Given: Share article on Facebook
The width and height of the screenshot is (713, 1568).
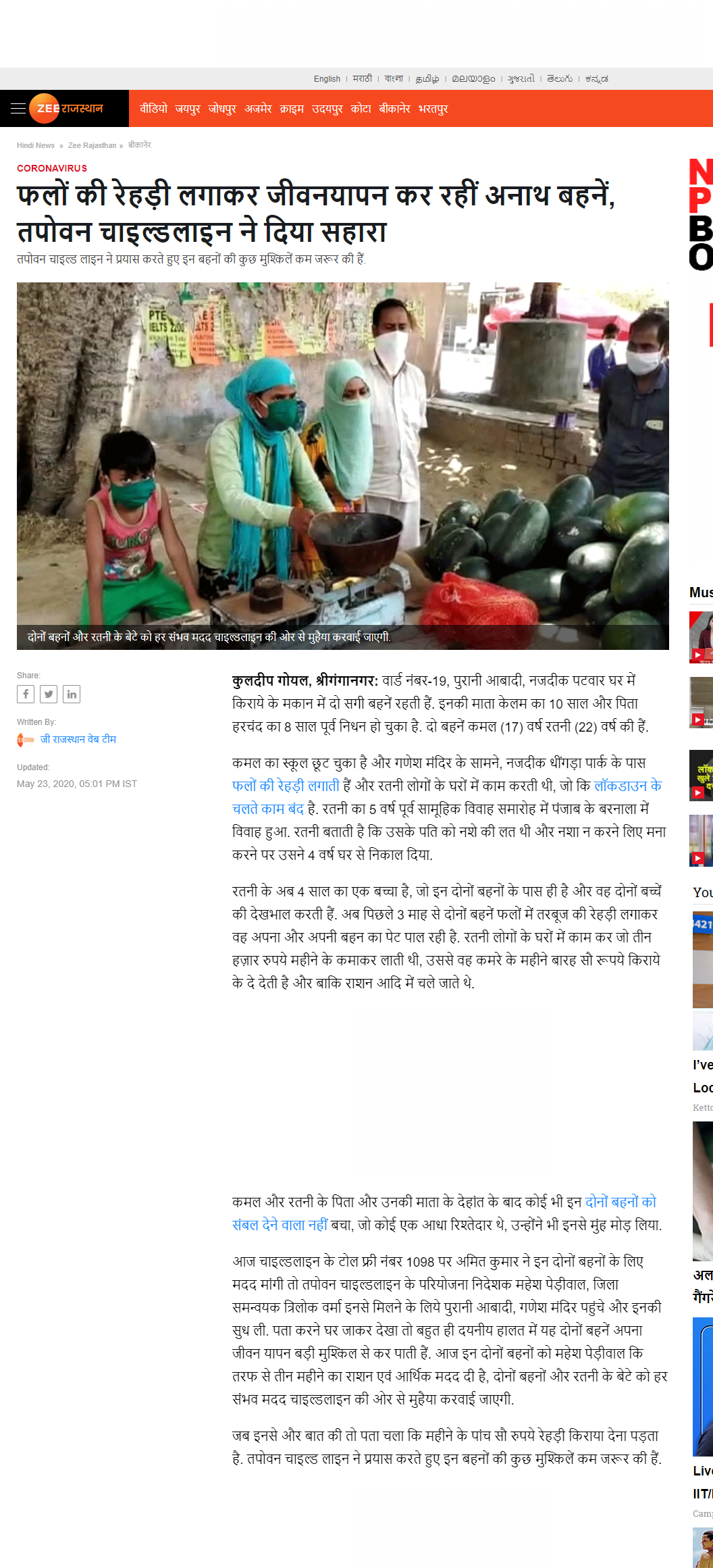Looking at the screenshot, I should tap(26, 694).
